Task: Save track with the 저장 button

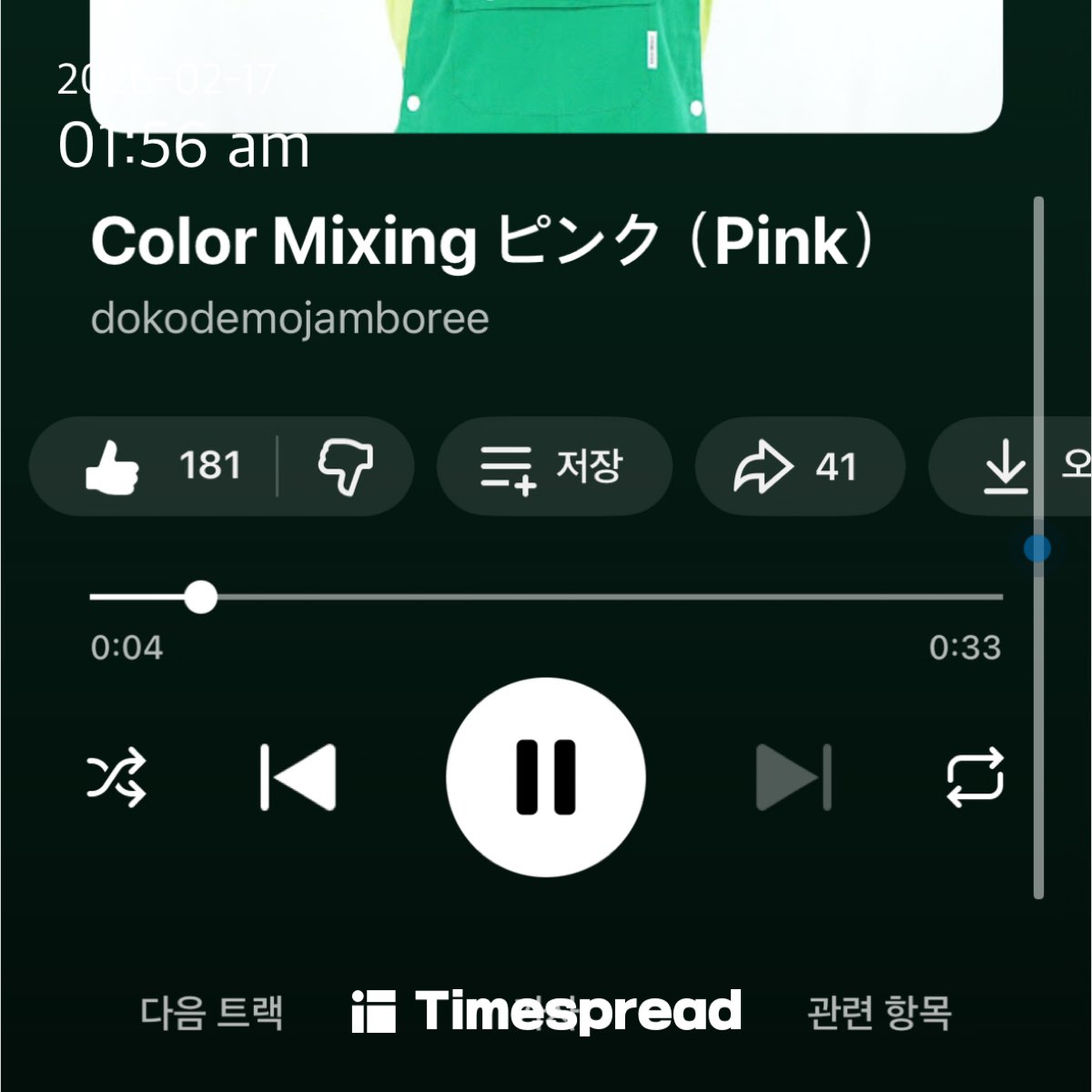Action: (x=554, y=467)
